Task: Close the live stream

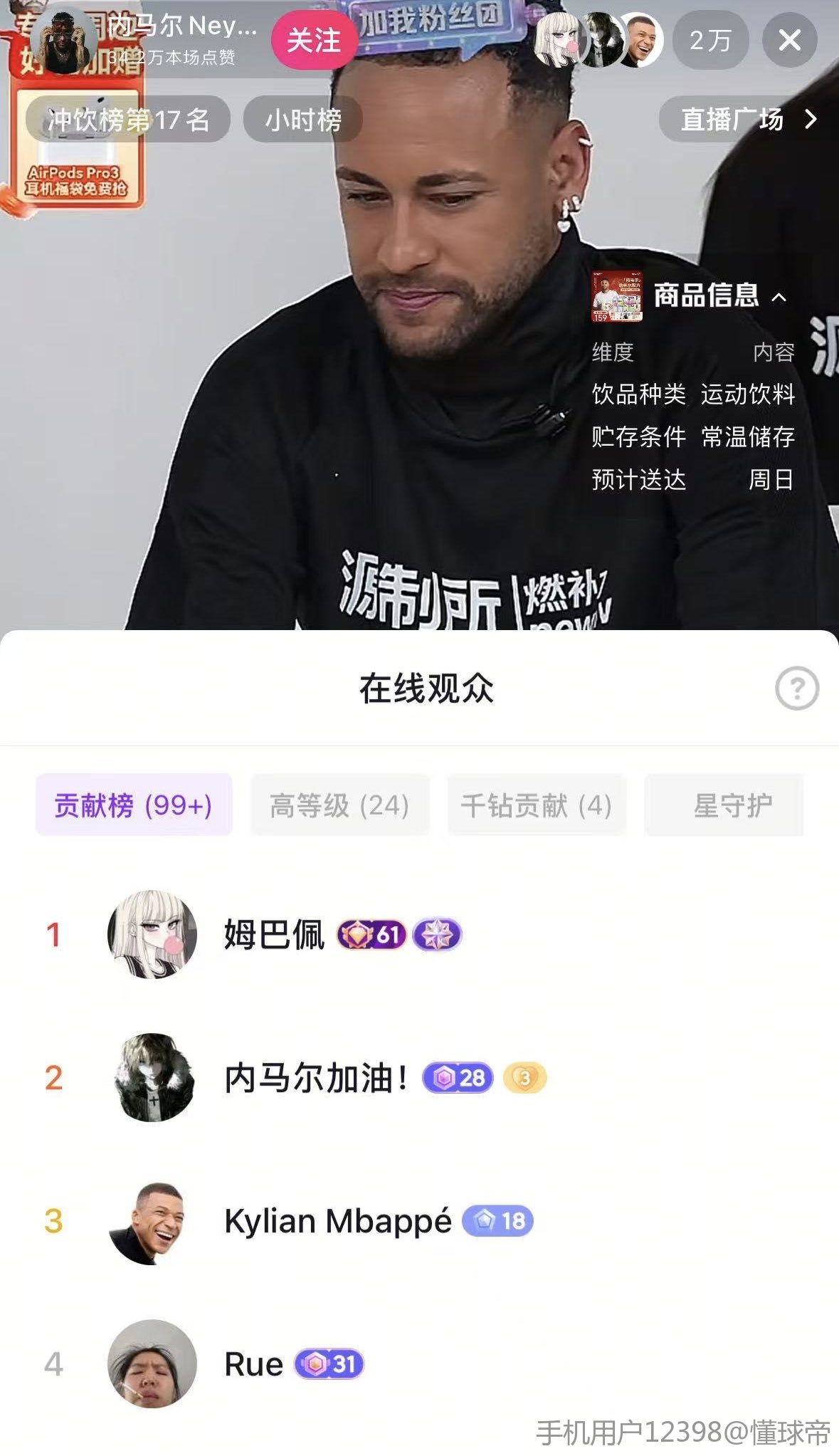Action: pyautogui.click(x=789, y=41)
